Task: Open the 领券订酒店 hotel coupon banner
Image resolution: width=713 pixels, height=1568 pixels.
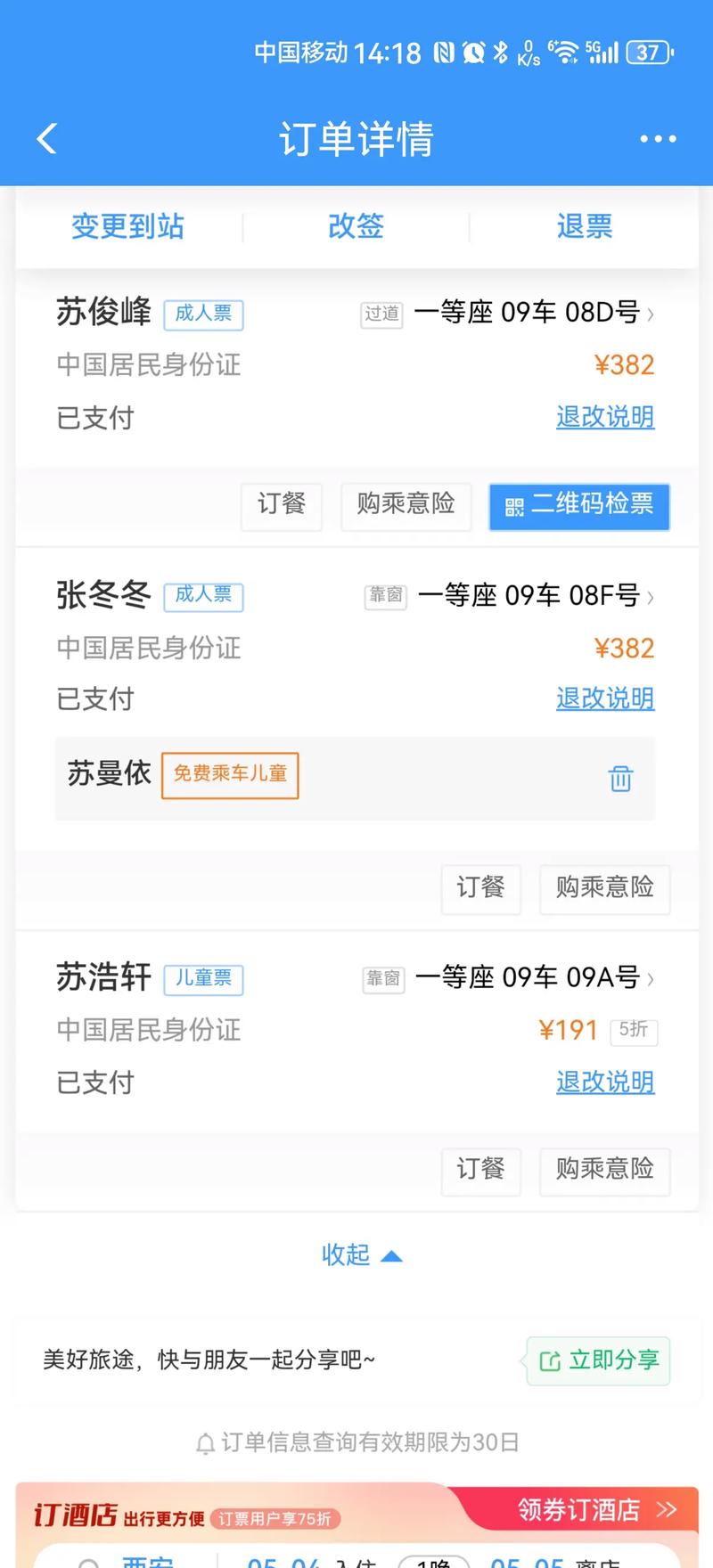Action: 597,1509
